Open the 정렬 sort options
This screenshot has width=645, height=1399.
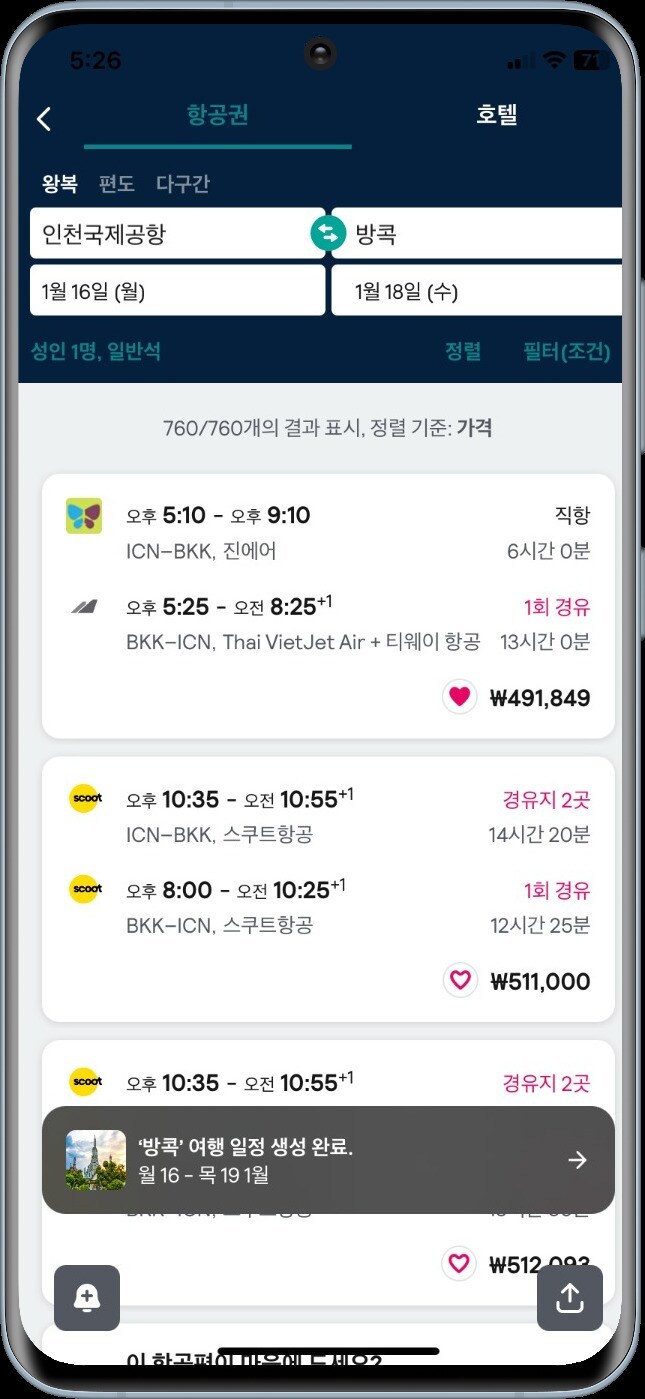463,351
